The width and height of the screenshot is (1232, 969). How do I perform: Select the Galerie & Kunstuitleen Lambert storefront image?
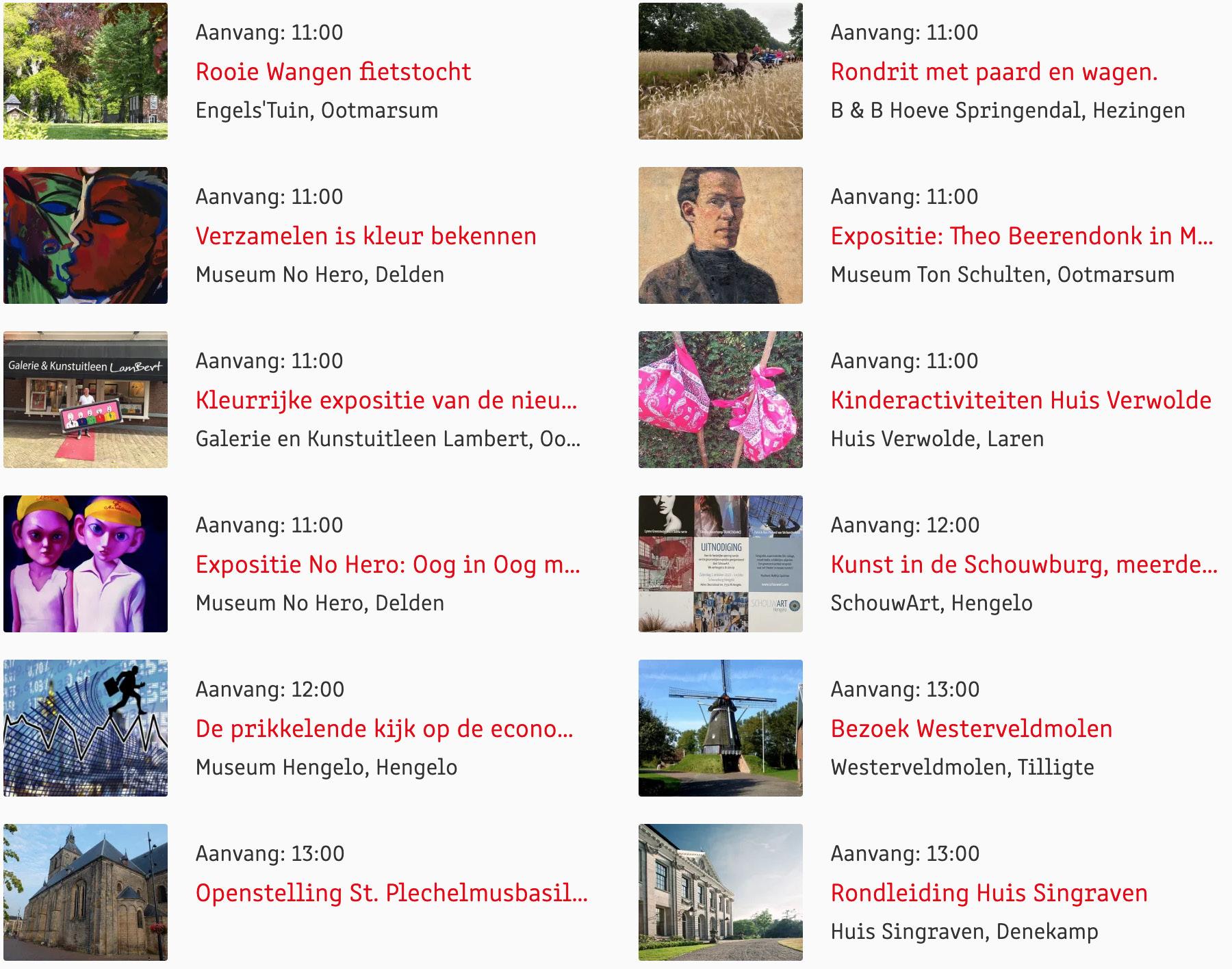pos(86,400)
